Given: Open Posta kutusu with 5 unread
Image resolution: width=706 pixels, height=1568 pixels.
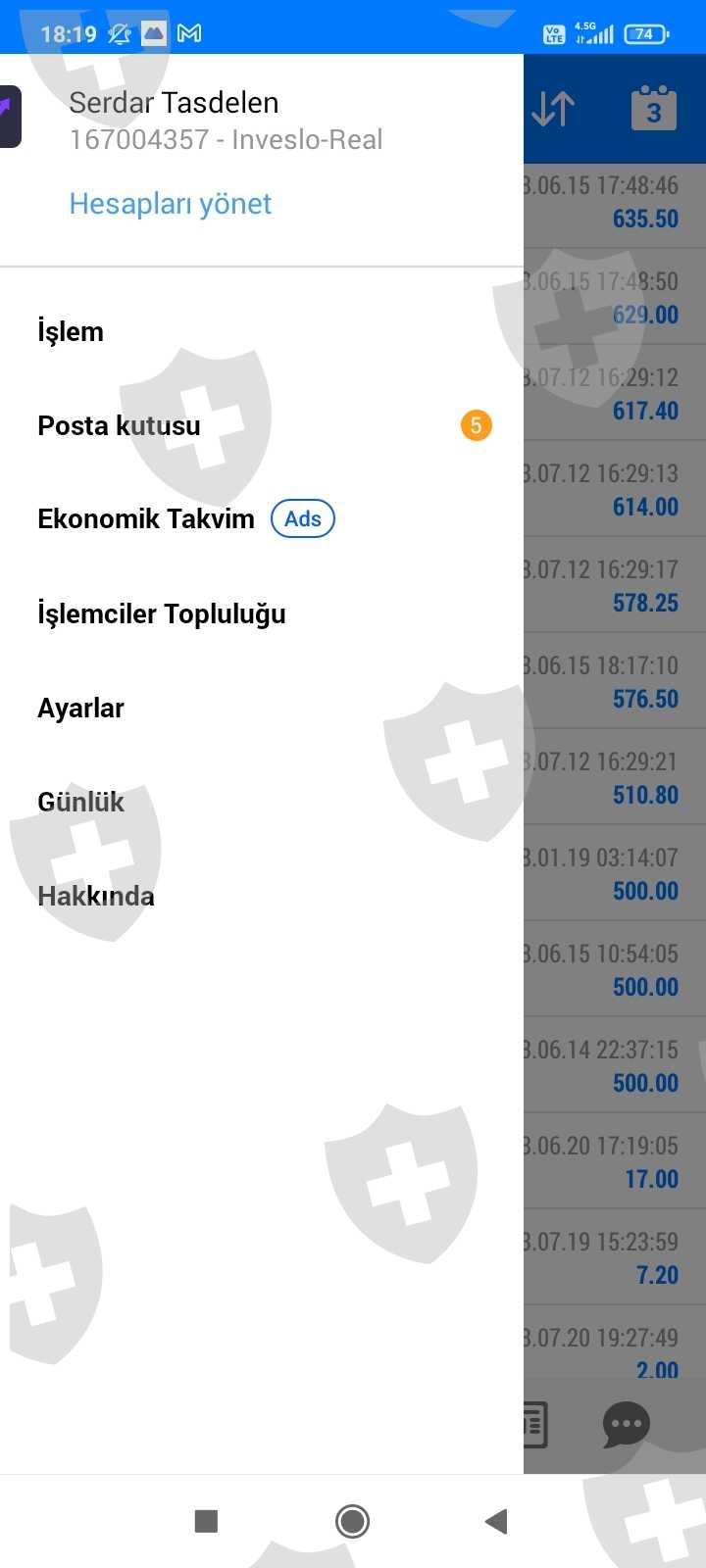Looking at the screenshot, I should tap(262, 425).
